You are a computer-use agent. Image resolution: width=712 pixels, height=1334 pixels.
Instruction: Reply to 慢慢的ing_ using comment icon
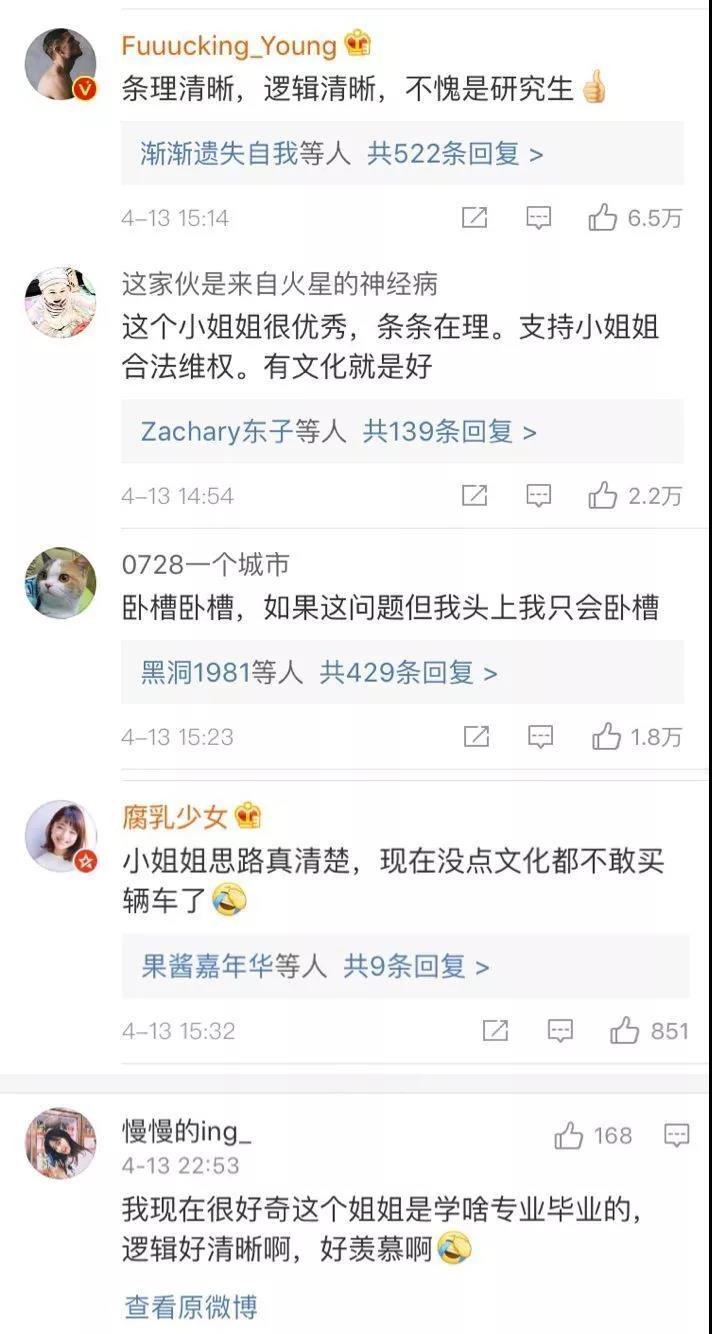677,1135
